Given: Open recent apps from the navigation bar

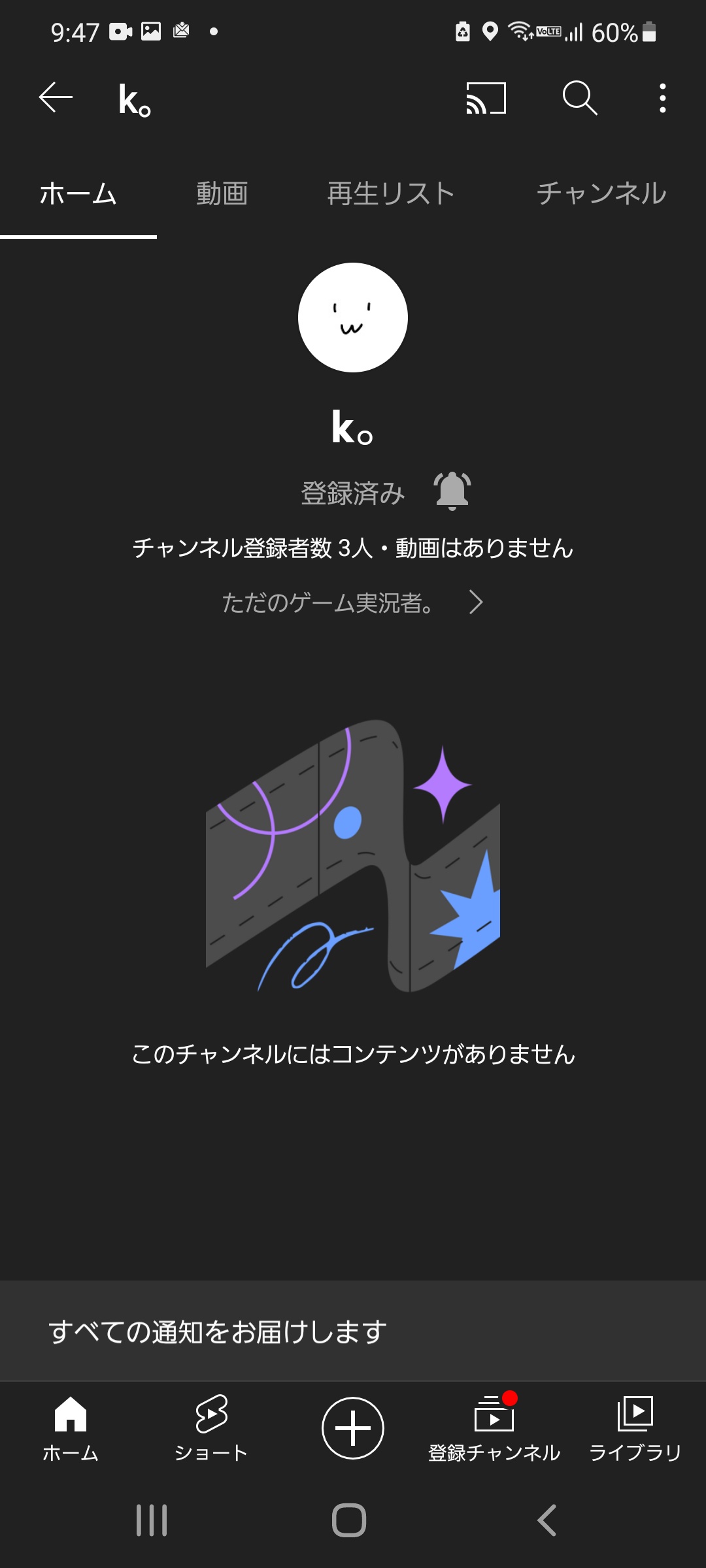Looking at the screenshot, I should click(x=152, y=1520).
